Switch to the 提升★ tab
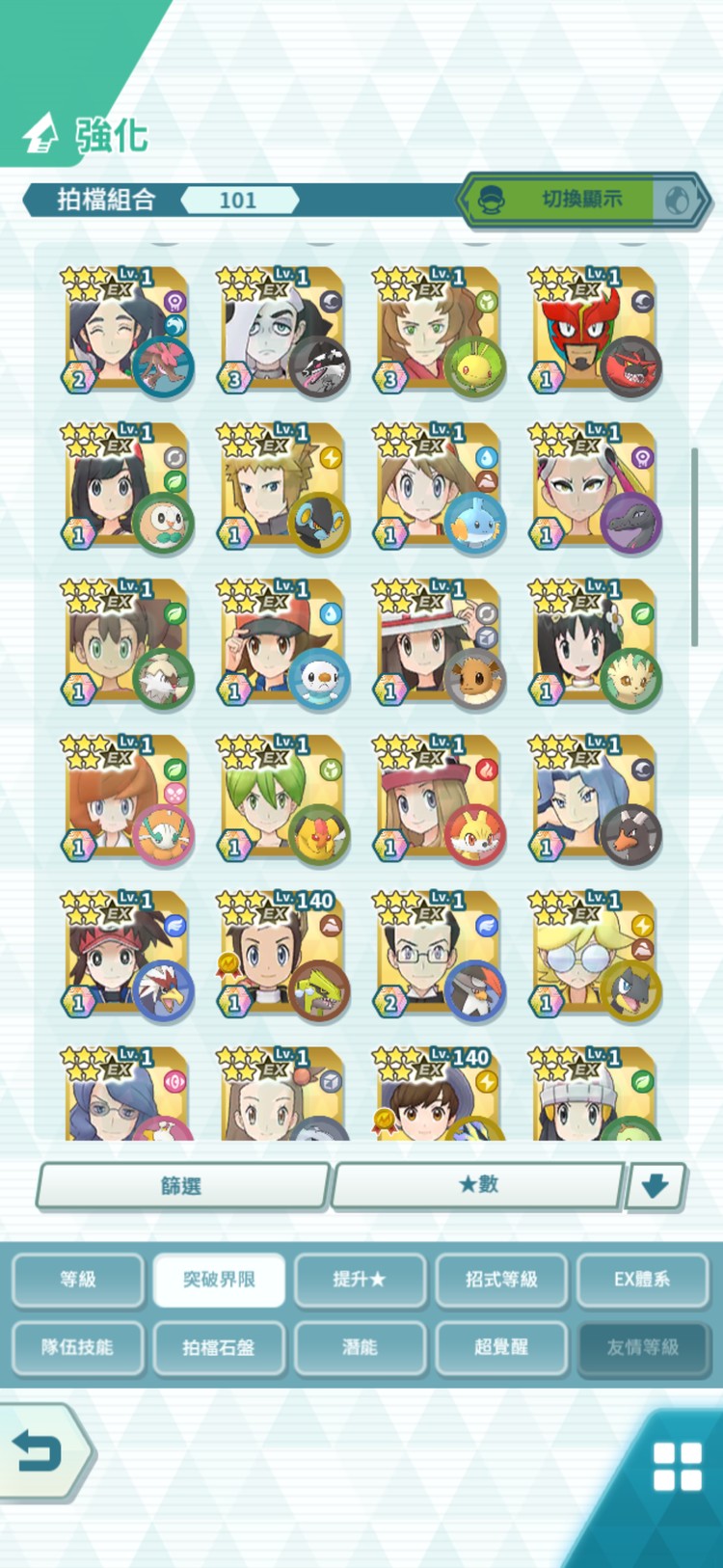 click(360, 1280)
